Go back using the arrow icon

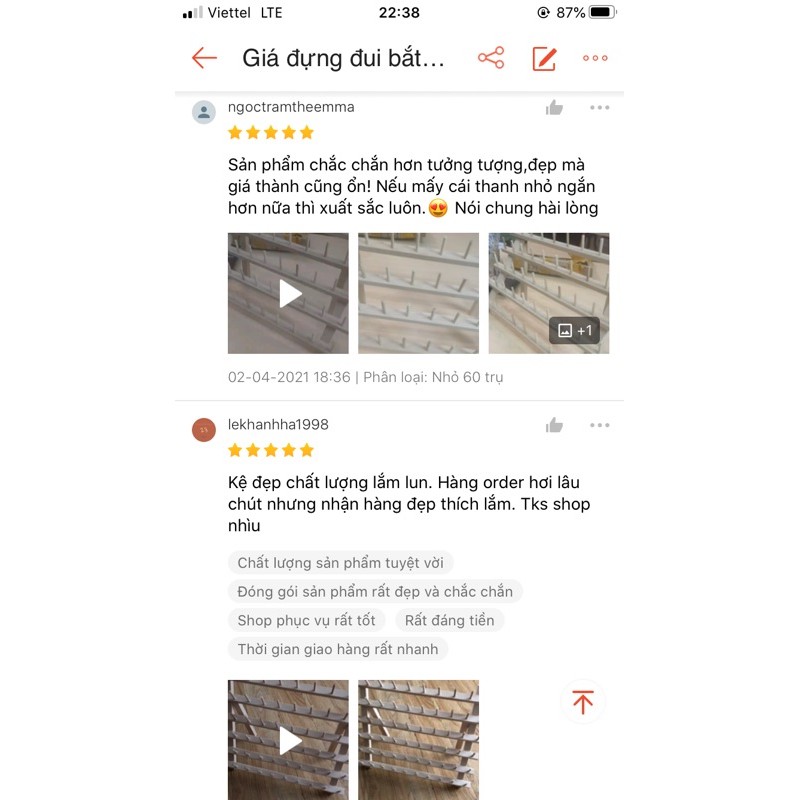[x=204, y=58]
